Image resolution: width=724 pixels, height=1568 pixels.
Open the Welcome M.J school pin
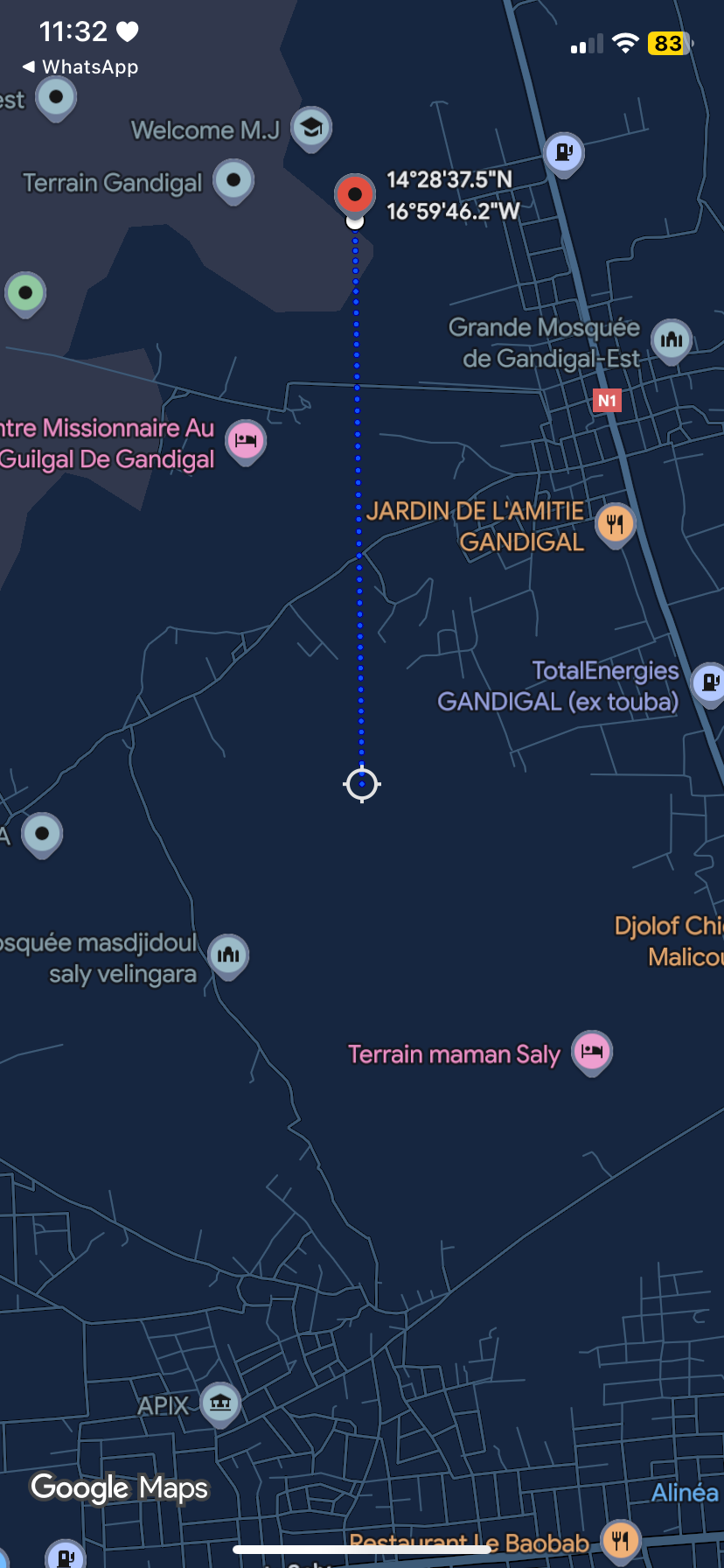(311, 128)
